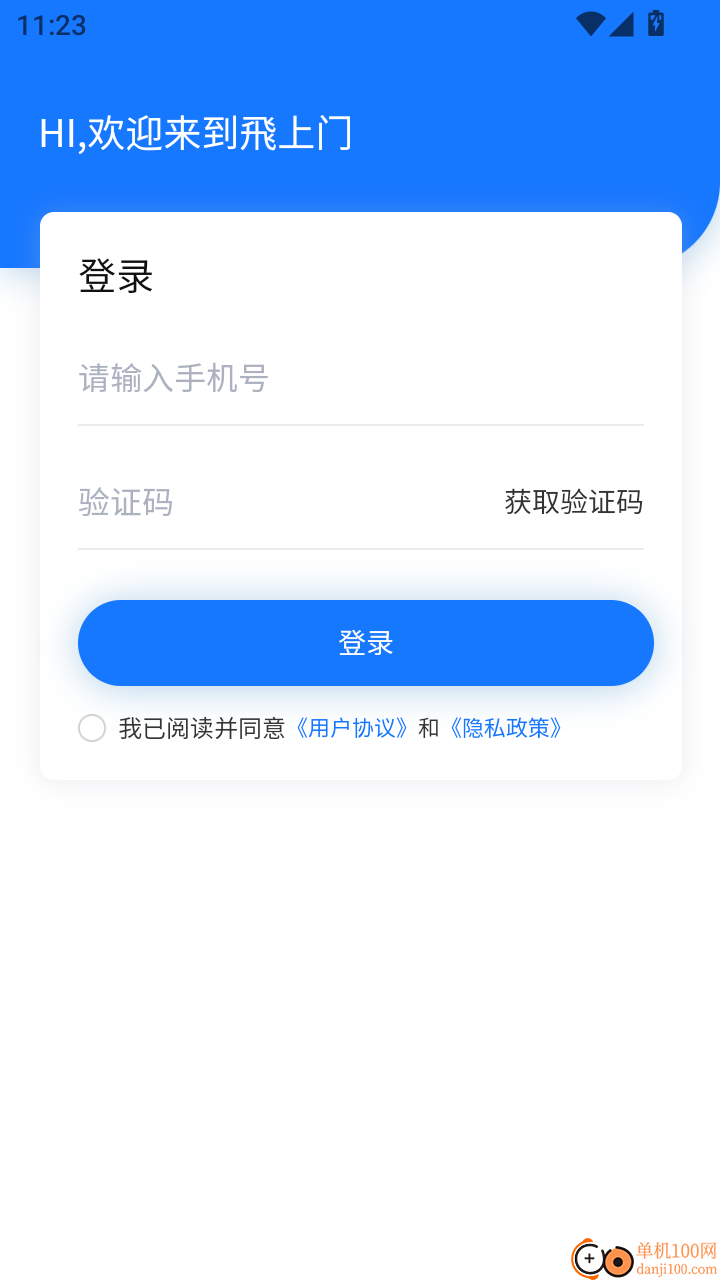Select the 登录 heading on the login card
720x1280 pixels.
[116, 277]
